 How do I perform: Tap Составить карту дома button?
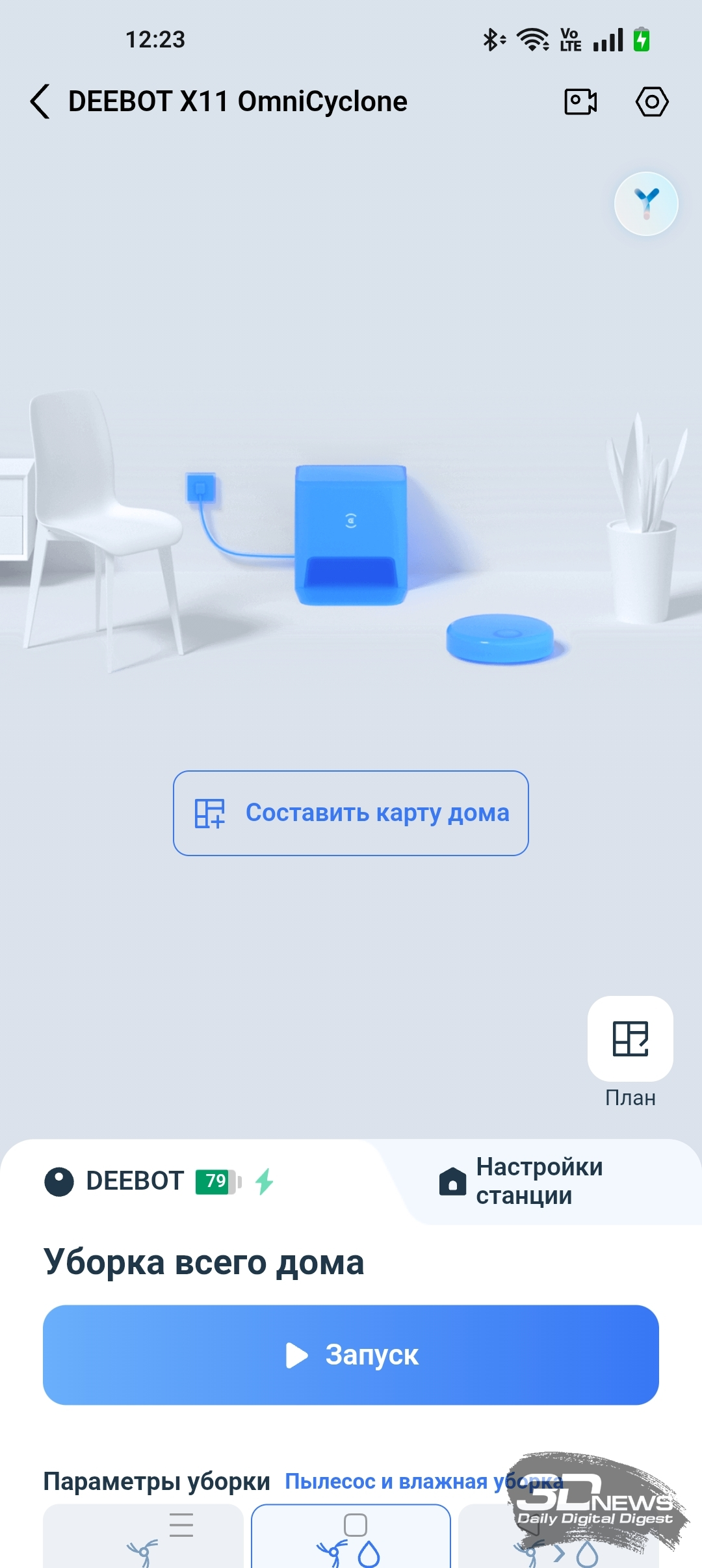[x=351, y=813]
